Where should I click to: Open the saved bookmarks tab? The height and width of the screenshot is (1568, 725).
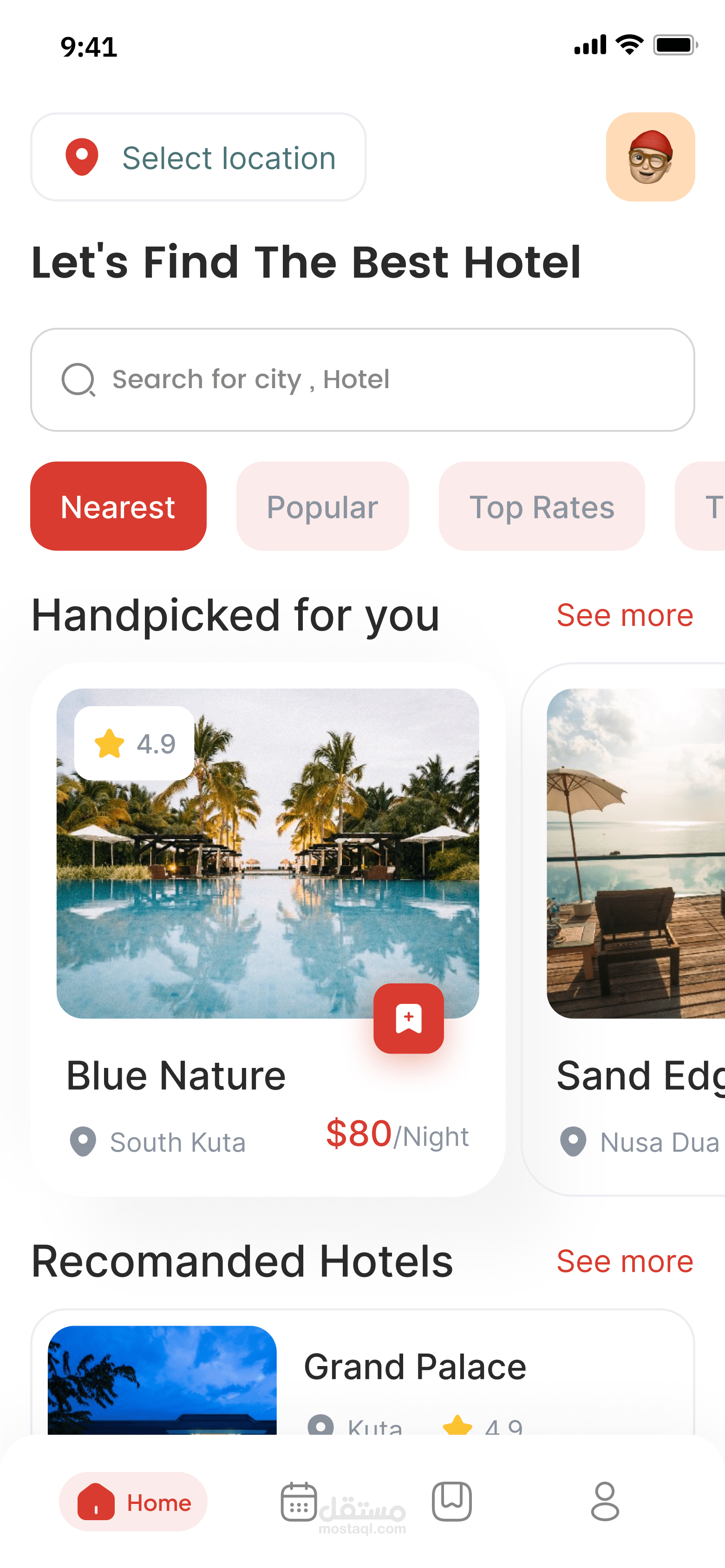pyautogui.click(x=452, y=1502)
